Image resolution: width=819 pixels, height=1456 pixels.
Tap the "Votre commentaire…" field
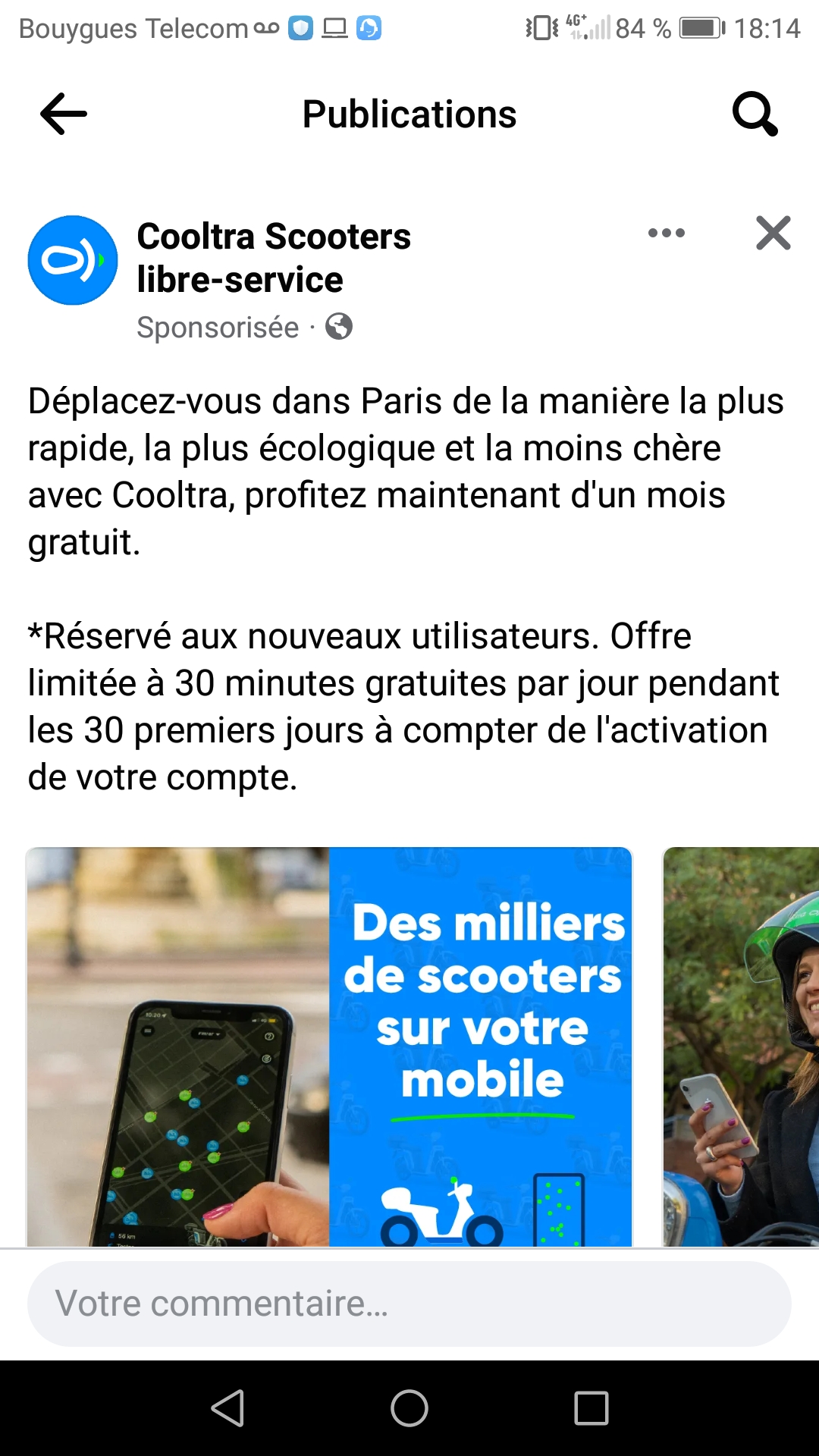(x=409, y=1304)
